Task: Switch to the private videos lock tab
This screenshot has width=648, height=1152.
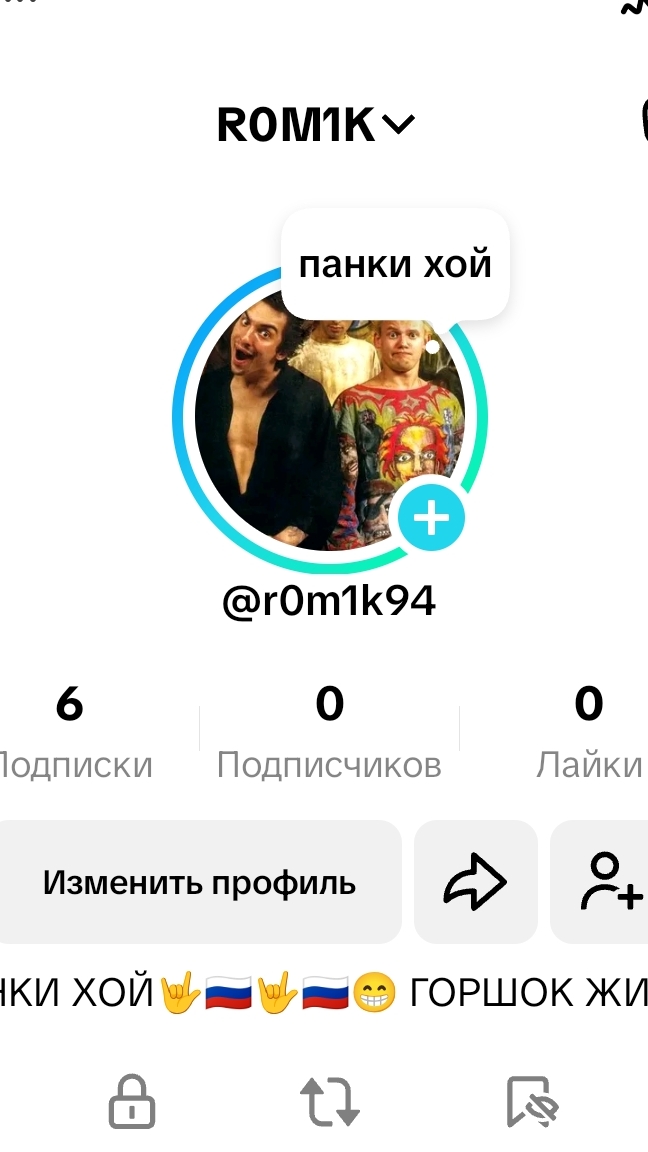Action: click(x=132, y=1101)
